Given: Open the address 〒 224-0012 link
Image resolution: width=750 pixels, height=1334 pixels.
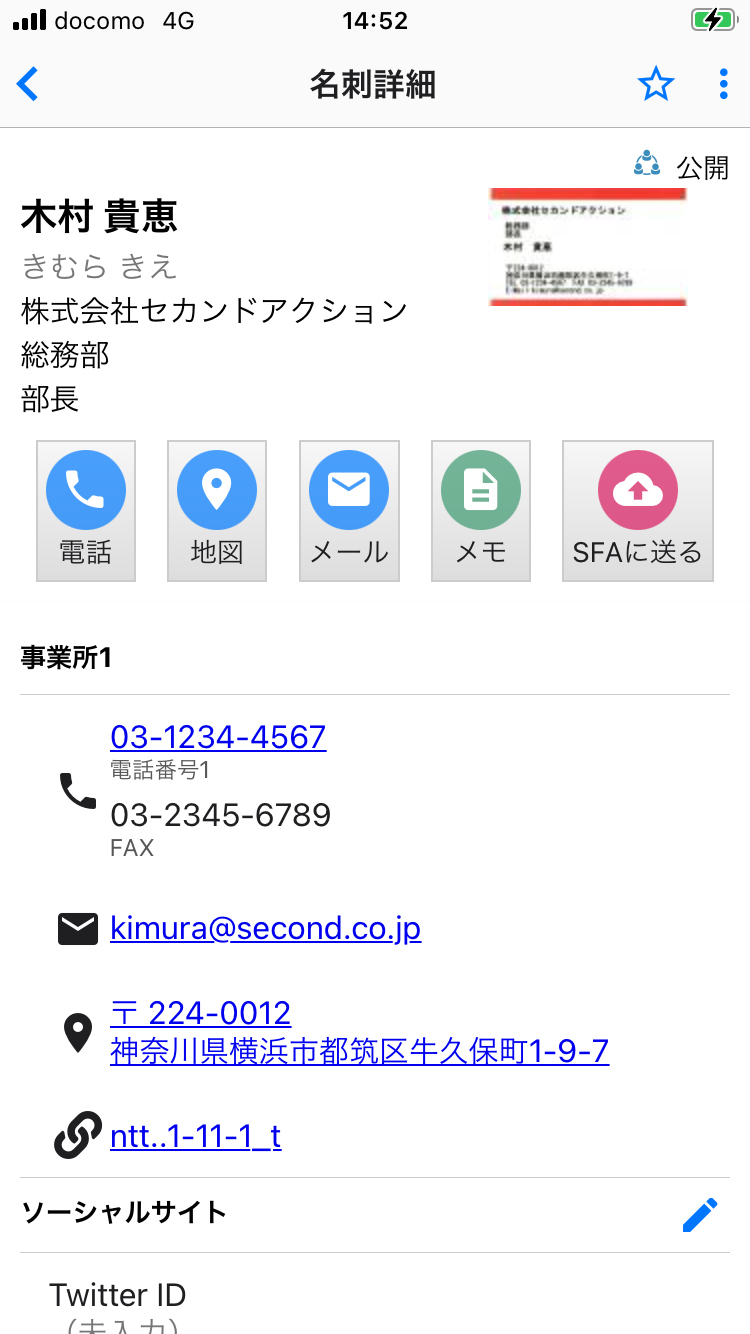Looking at the screenshot, I should pyautogui.click(x=359, y=1032).
